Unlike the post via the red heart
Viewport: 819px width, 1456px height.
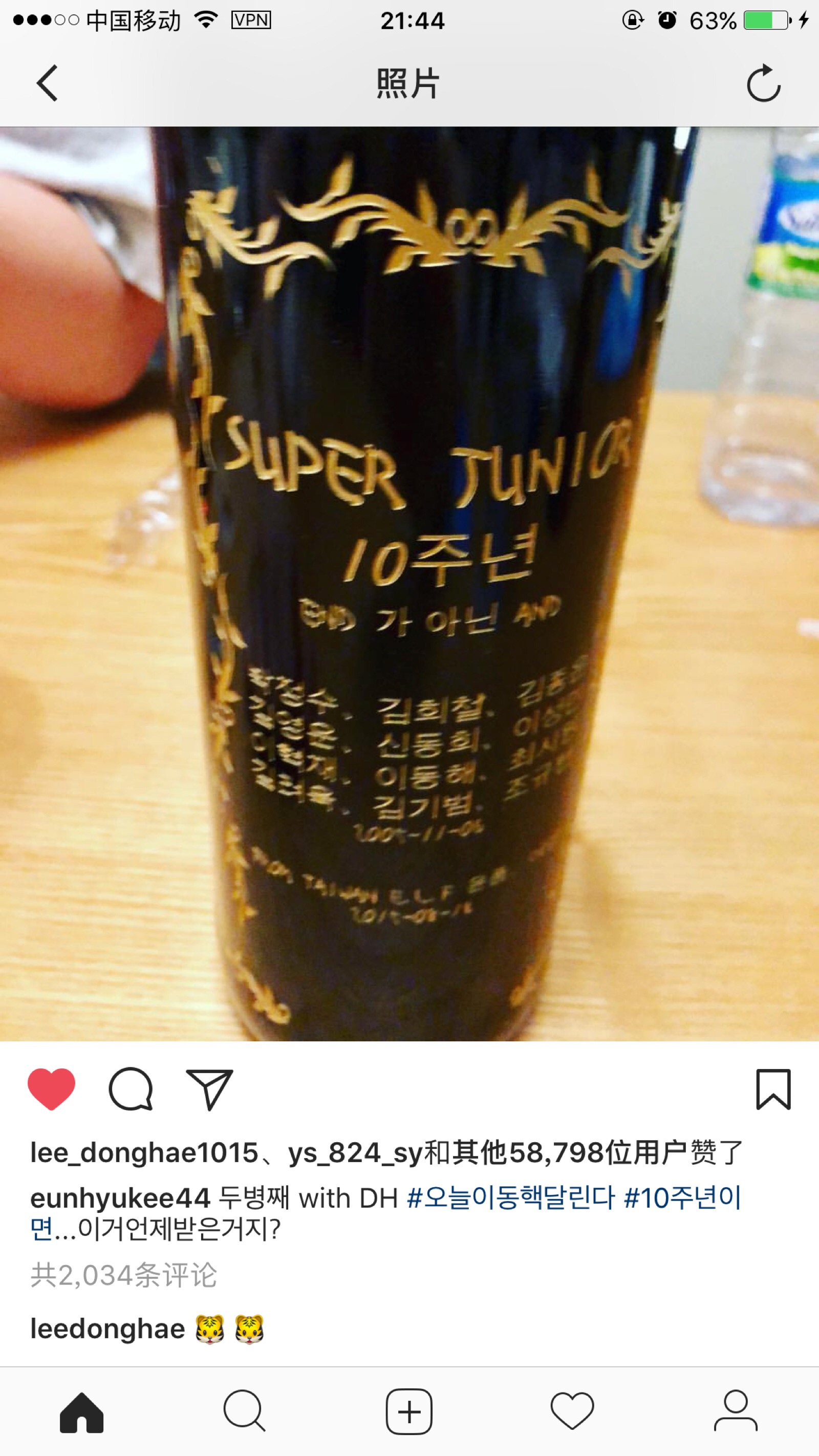pos(51,1088)
